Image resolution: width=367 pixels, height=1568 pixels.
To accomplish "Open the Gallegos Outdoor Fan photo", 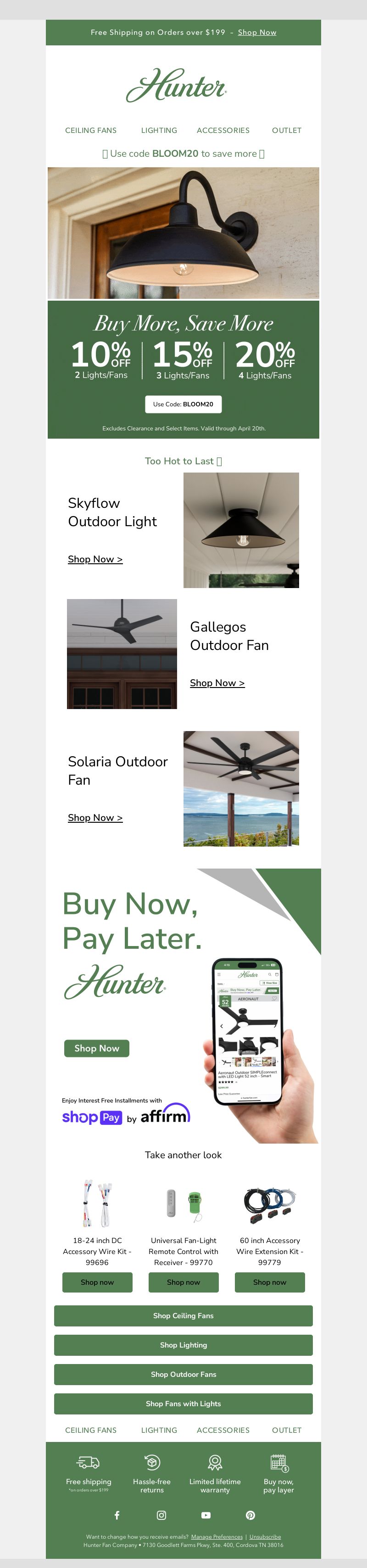I will [122, 654].
